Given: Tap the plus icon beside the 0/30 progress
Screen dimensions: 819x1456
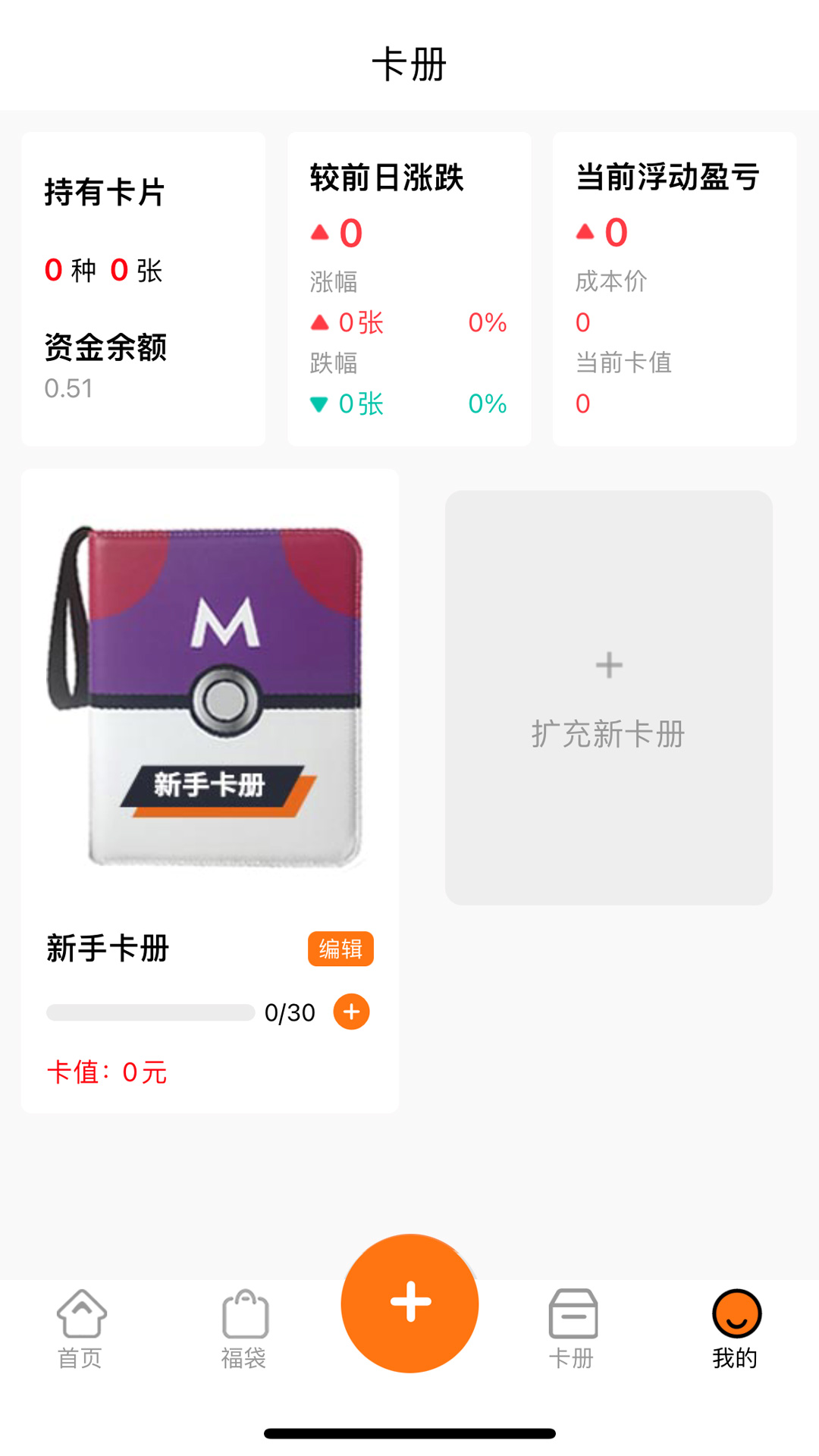Looking at the screenshot, I should (x=350, y=1011).
